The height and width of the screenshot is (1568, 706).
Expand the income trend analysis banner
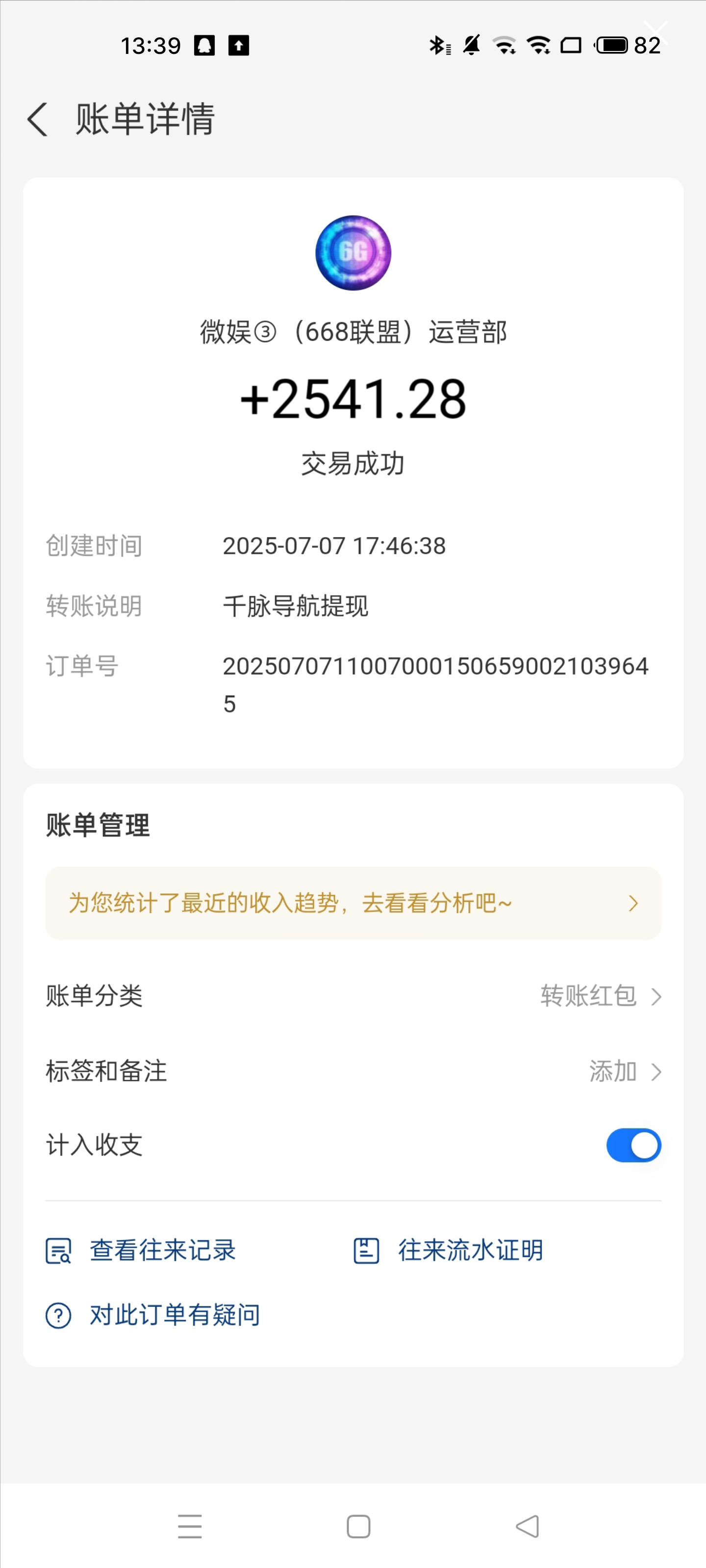pyautogui.click(x=353, y=903)
